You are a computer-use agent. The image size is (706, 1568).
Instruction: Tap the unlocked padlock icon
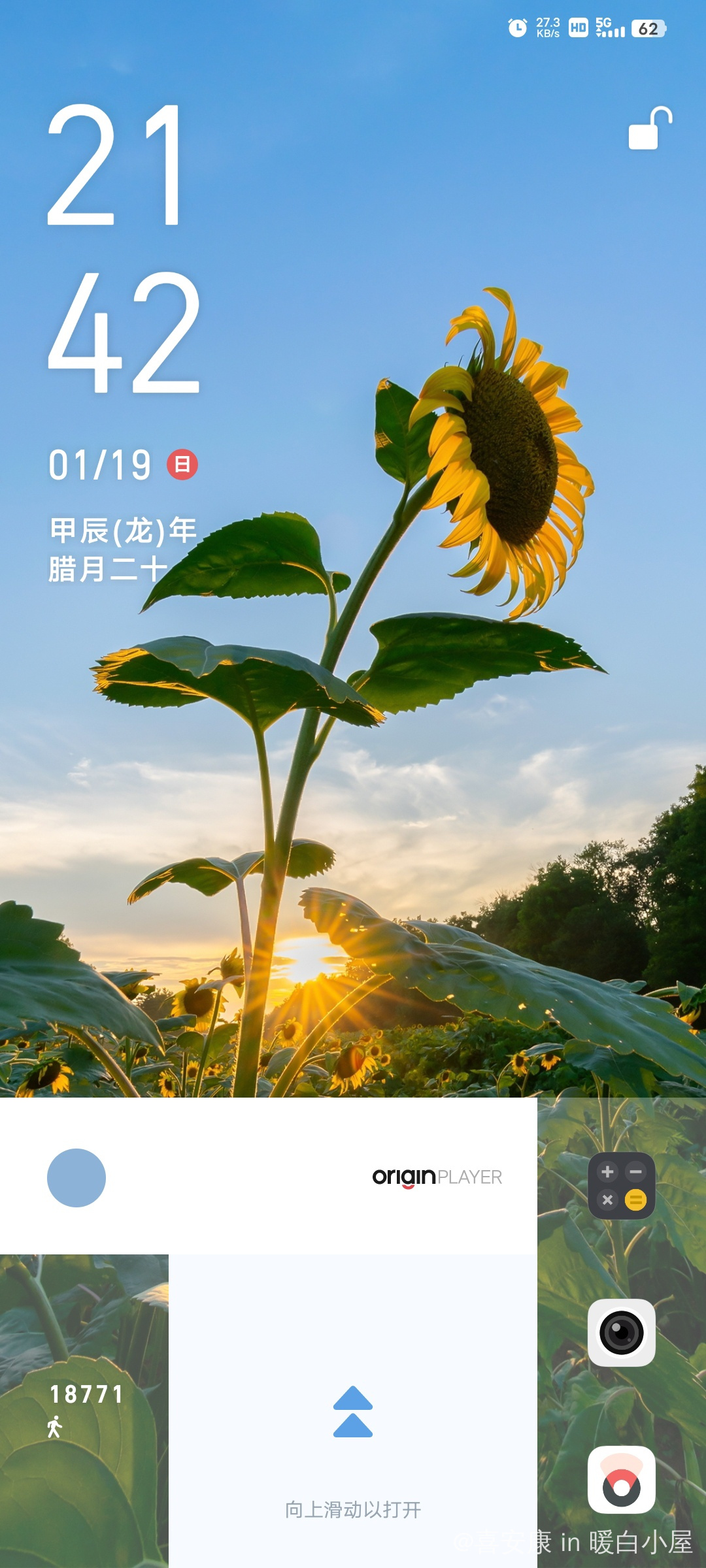coord(650,129)
